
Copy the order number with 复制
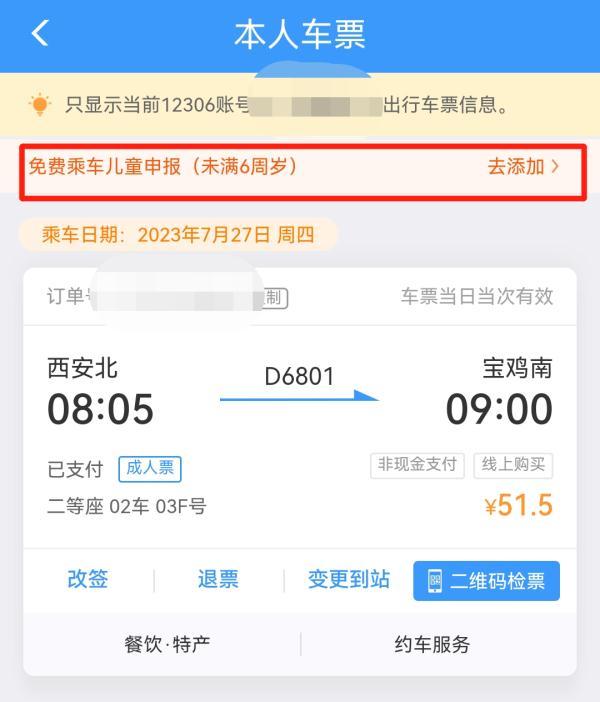[x=272, y=298]
